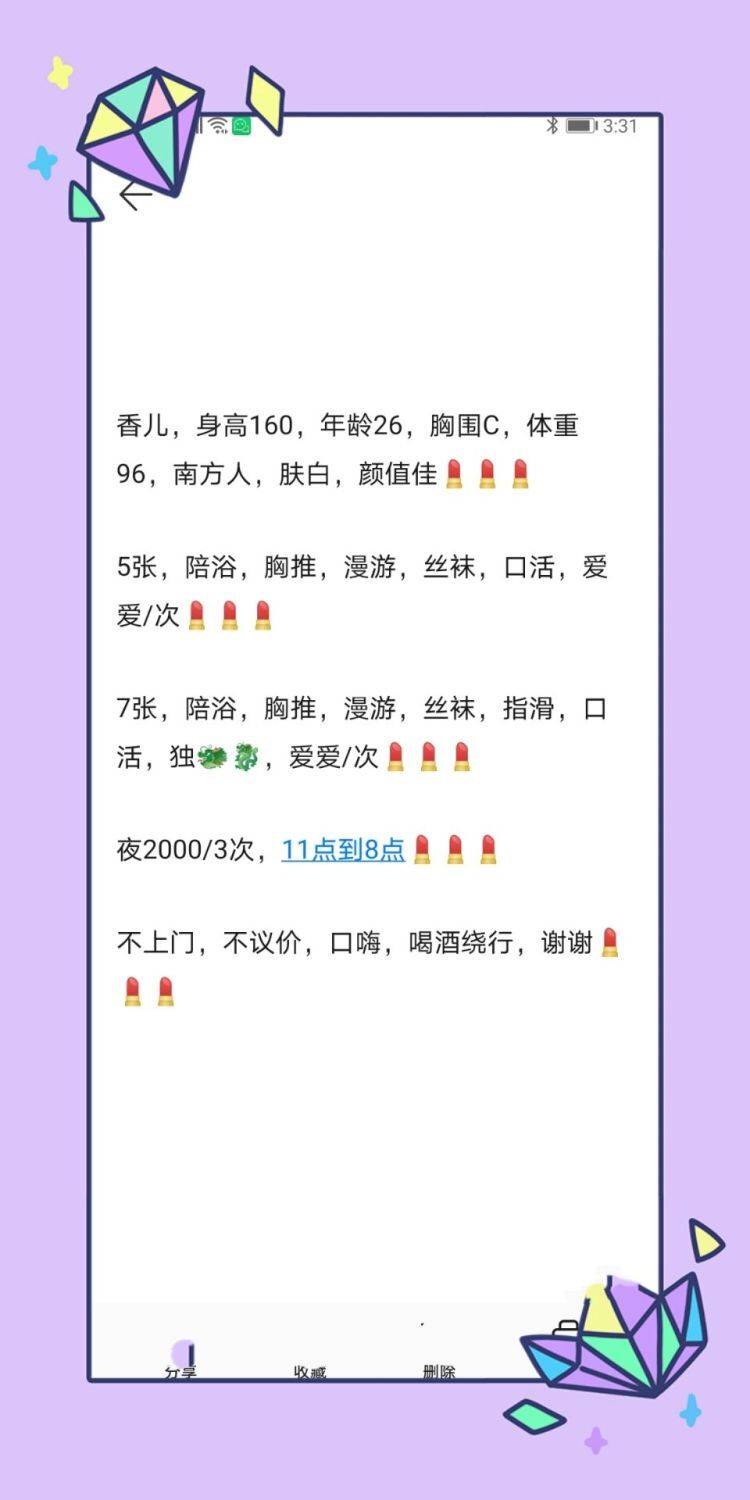This screenshot has width=750, height=1500.
Task: Open the WeChat notification icon in status bar
Action: pos(239,127)
